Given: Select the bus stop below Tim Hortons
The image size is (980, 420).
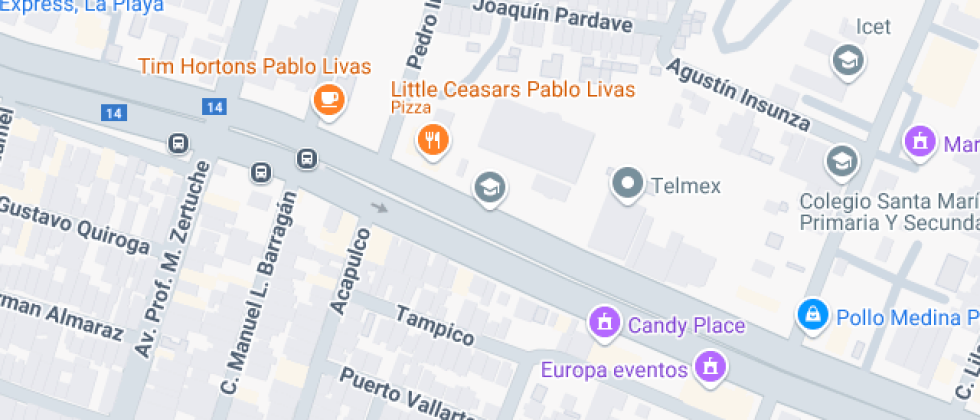Looking at the screenshot, I should [306, 158].
